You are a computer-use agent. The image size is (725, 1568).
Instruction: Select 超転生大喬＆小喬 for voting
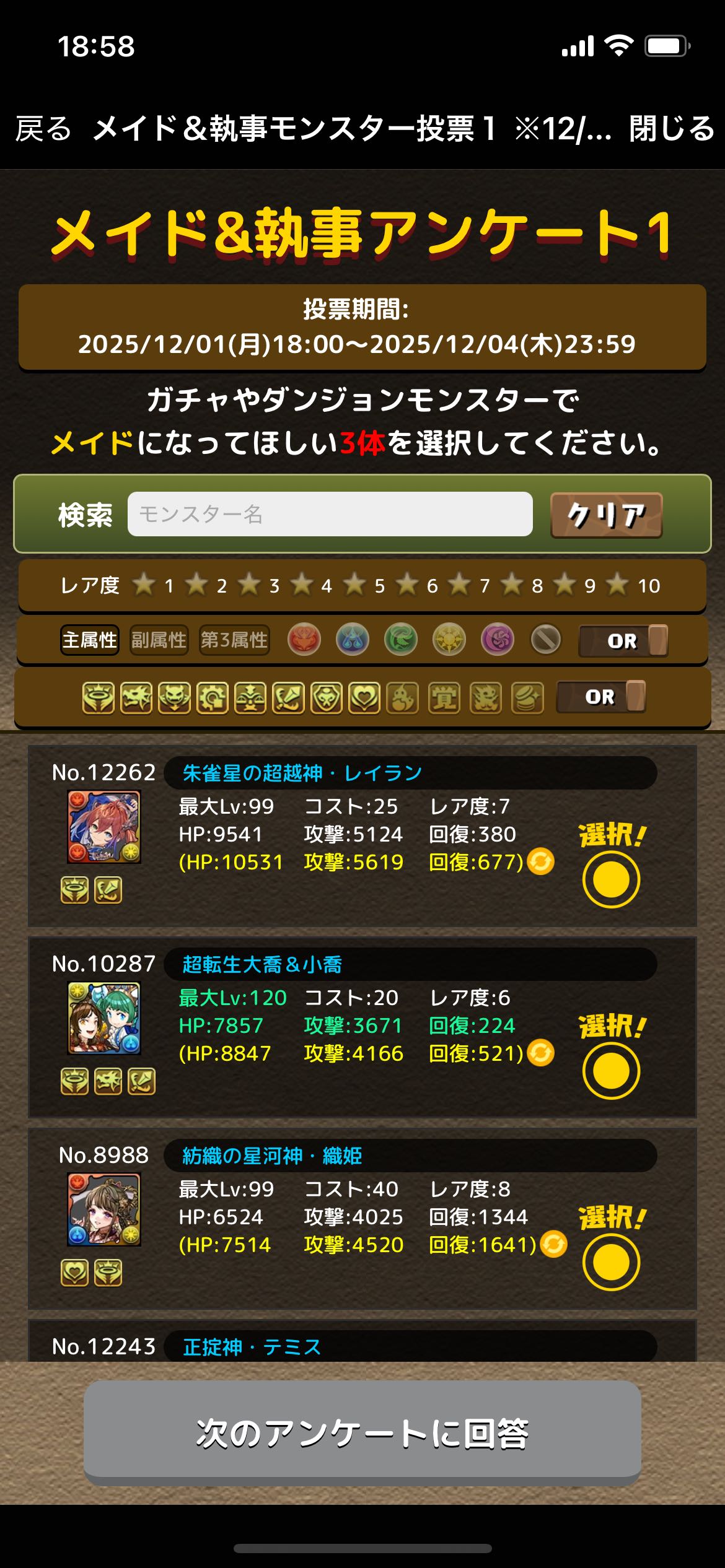(x=611, y=1070)
